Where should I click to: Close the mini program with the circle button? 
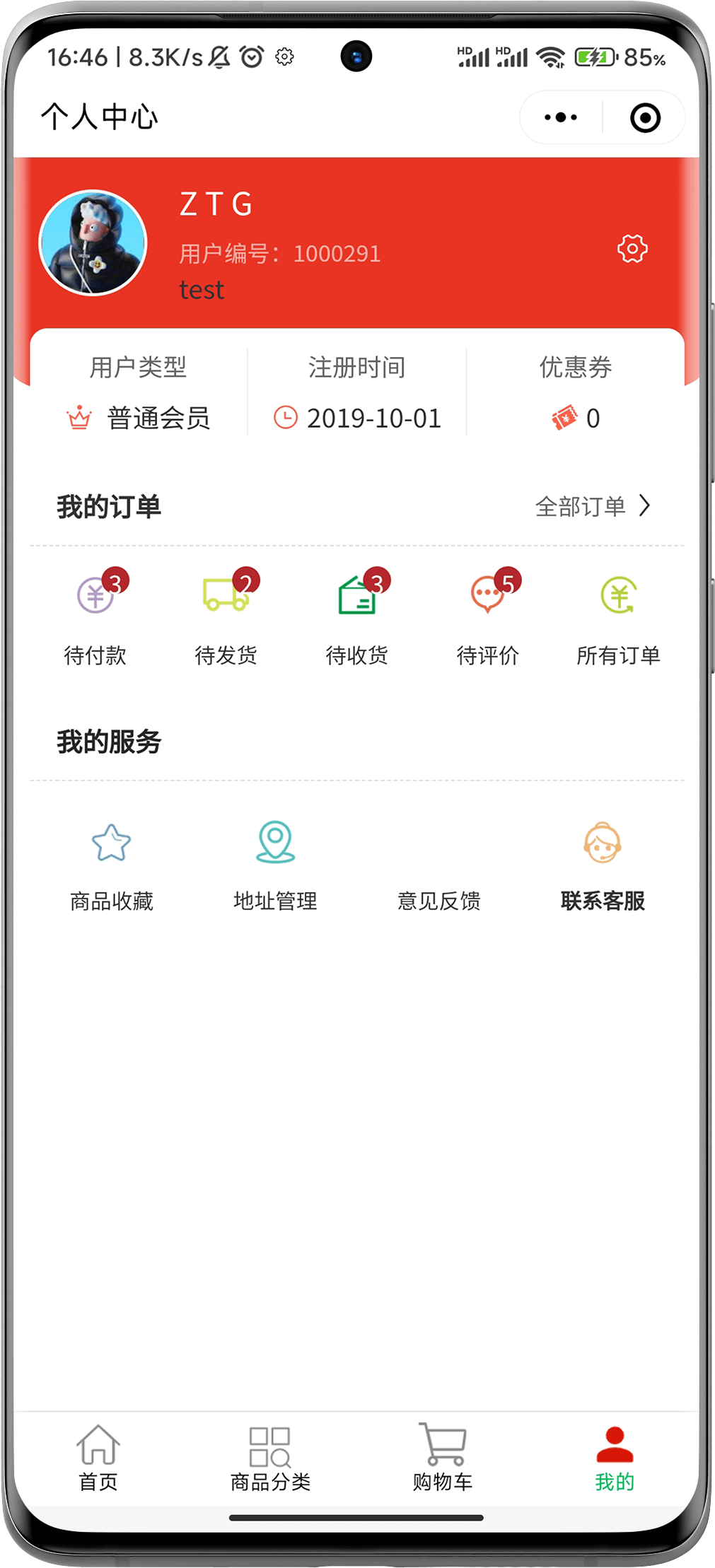tap(644, 117)
